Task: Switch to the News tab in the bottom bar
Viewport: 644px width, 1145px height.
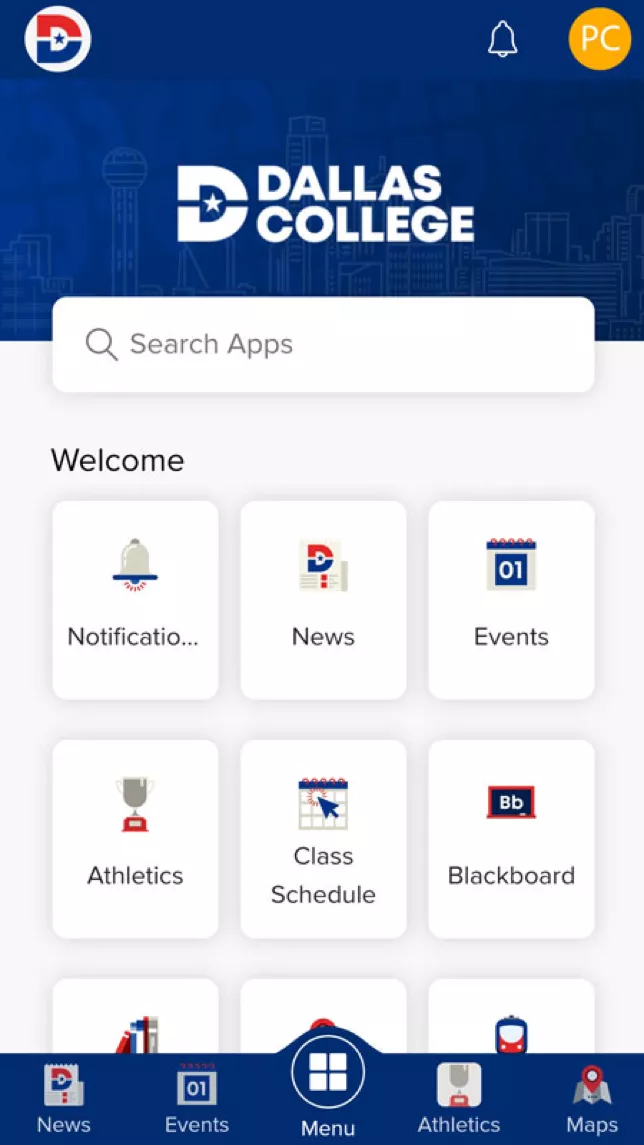Action: [x=64, y=1099]
